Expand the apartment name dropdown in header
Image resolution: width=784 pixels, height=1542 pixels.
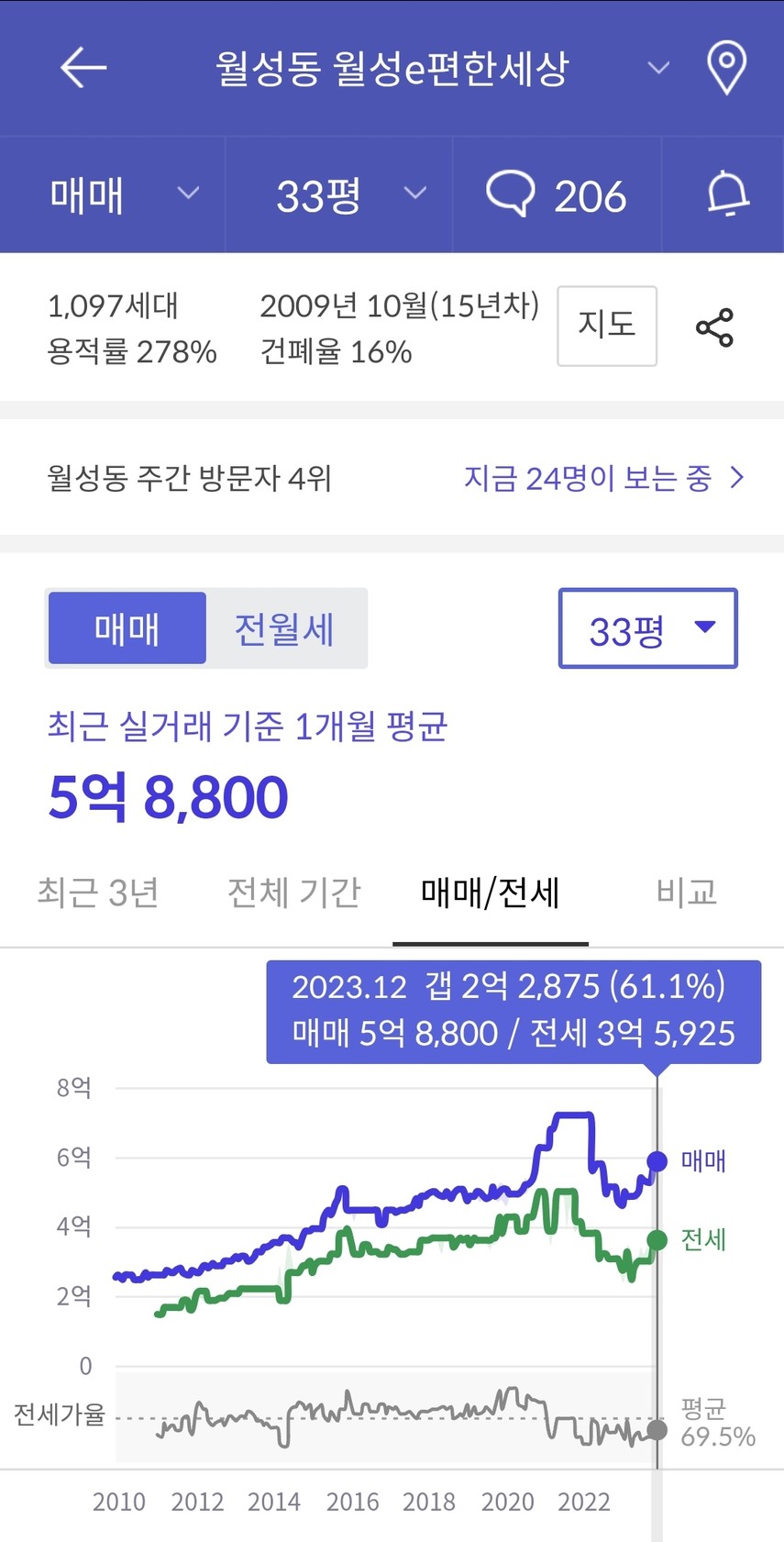click(x=658, y=68)
